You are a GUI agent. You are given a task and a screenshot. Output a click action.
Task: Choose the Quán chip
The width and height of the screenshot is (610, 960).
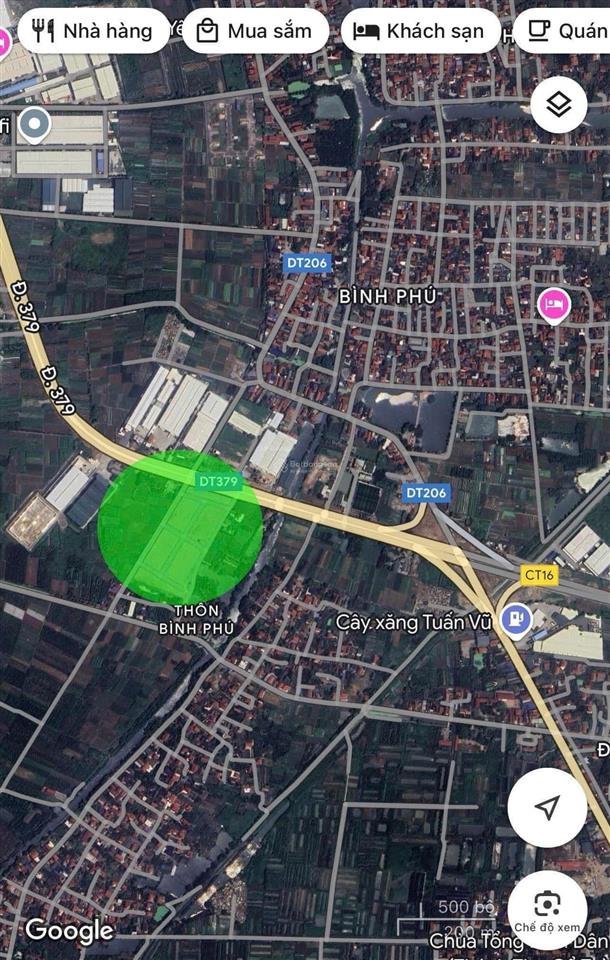point(565,31)
